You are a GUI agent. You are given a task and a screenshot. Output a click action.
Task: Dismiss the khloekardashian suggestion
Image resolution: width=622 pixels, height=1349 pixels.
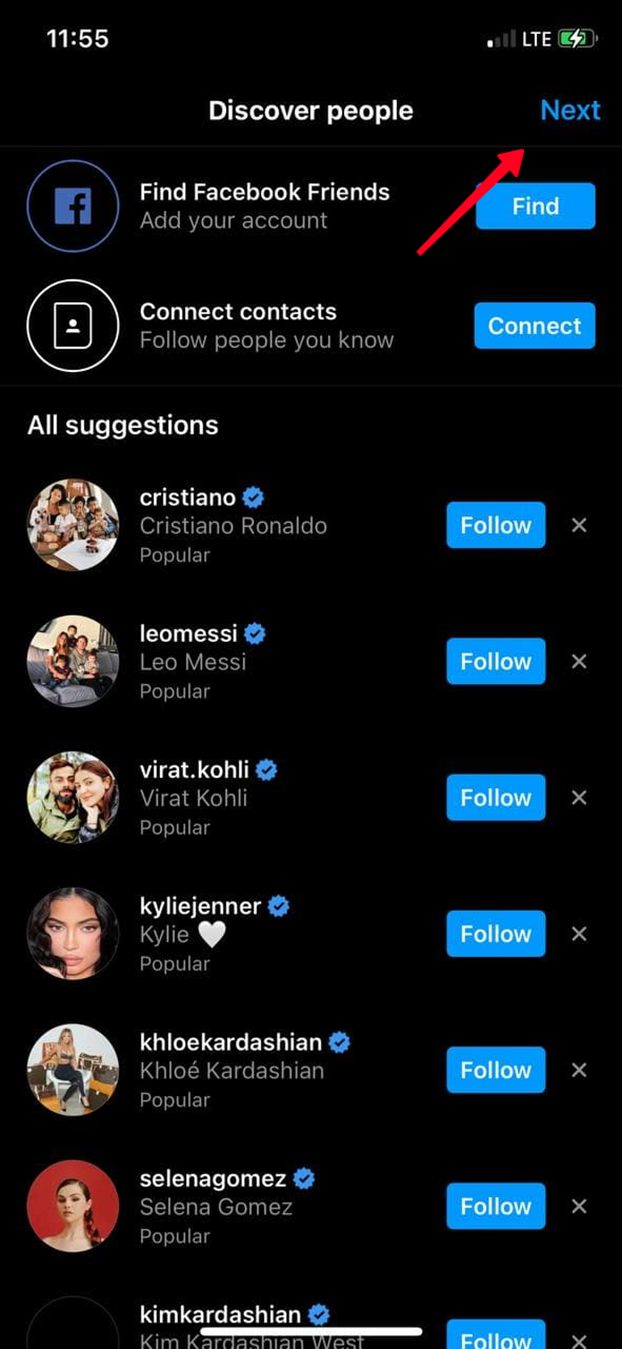tap(579, 1070)
